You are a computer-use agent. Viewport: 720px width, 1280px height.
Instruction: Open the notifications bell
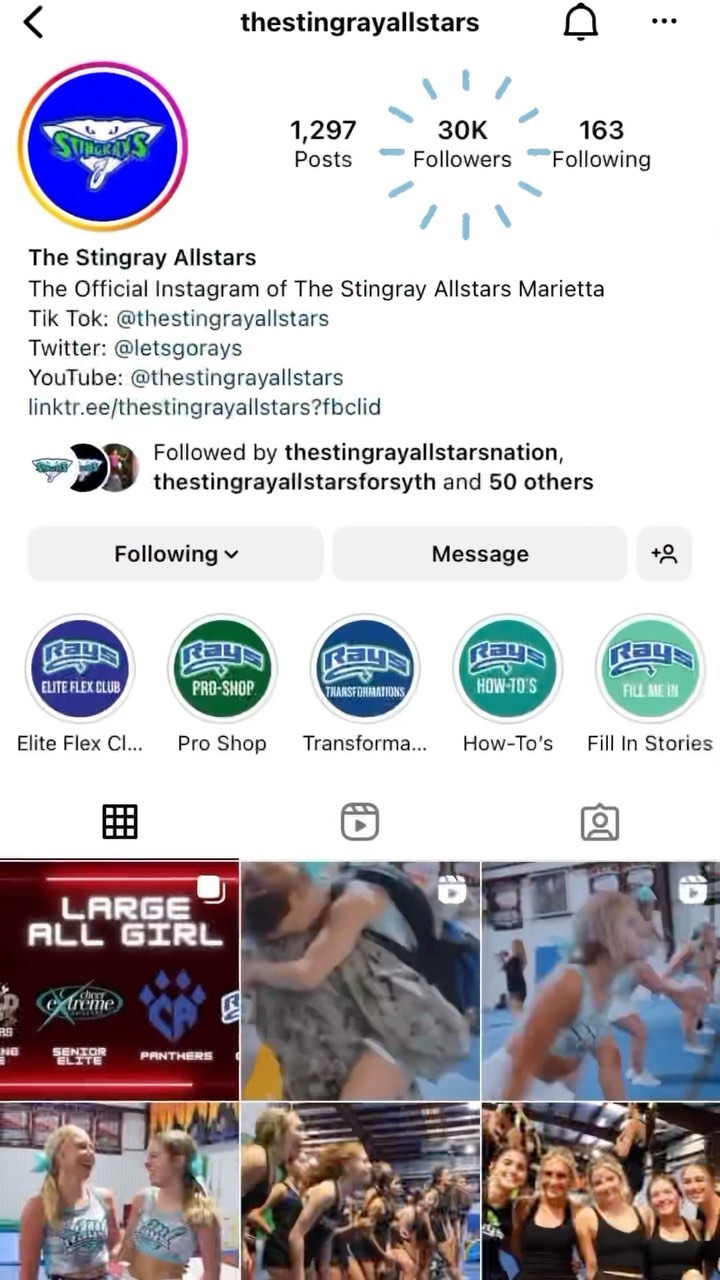(x=580, y=22)
